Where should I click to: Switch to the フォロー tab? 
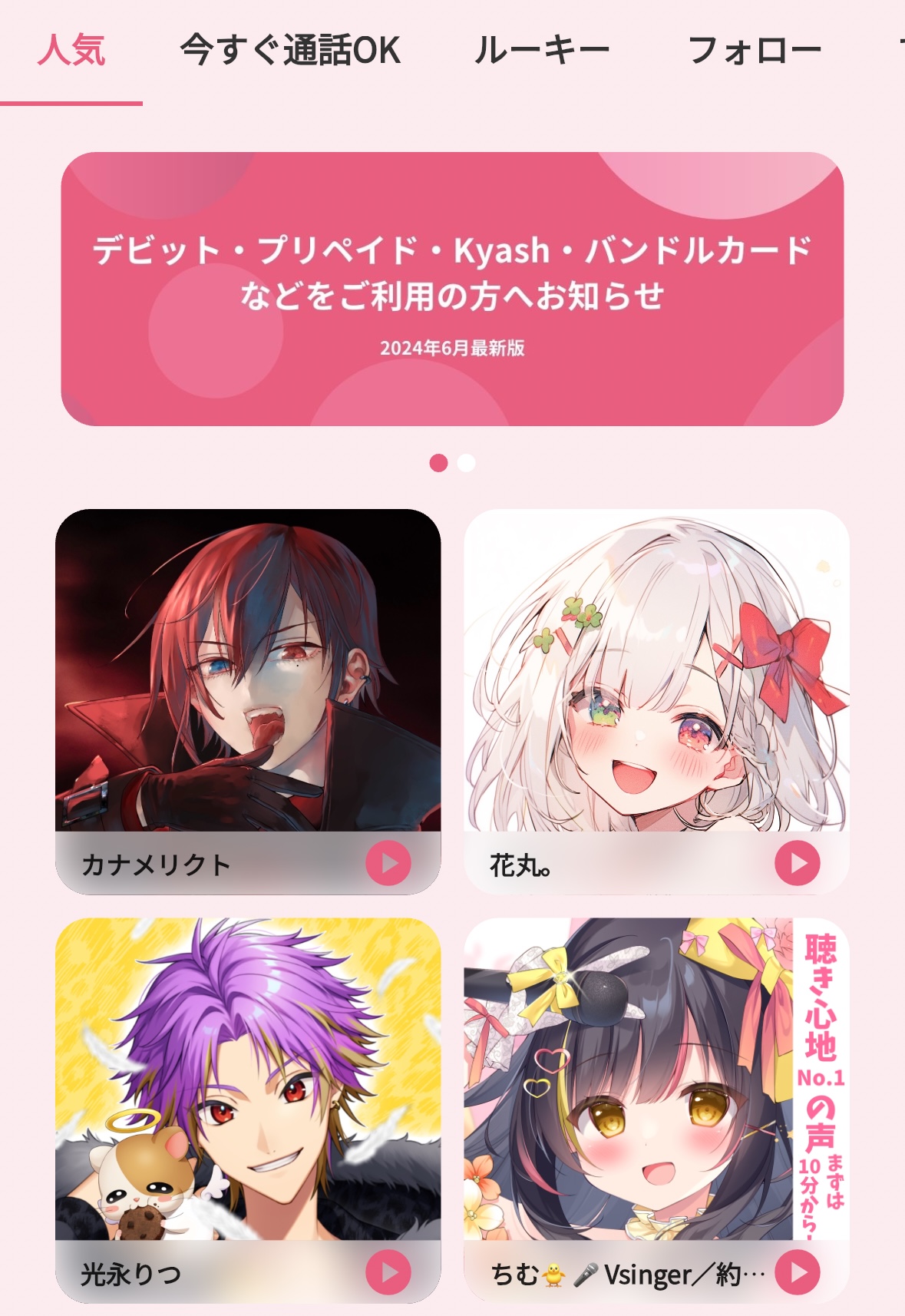click(755, 51)
